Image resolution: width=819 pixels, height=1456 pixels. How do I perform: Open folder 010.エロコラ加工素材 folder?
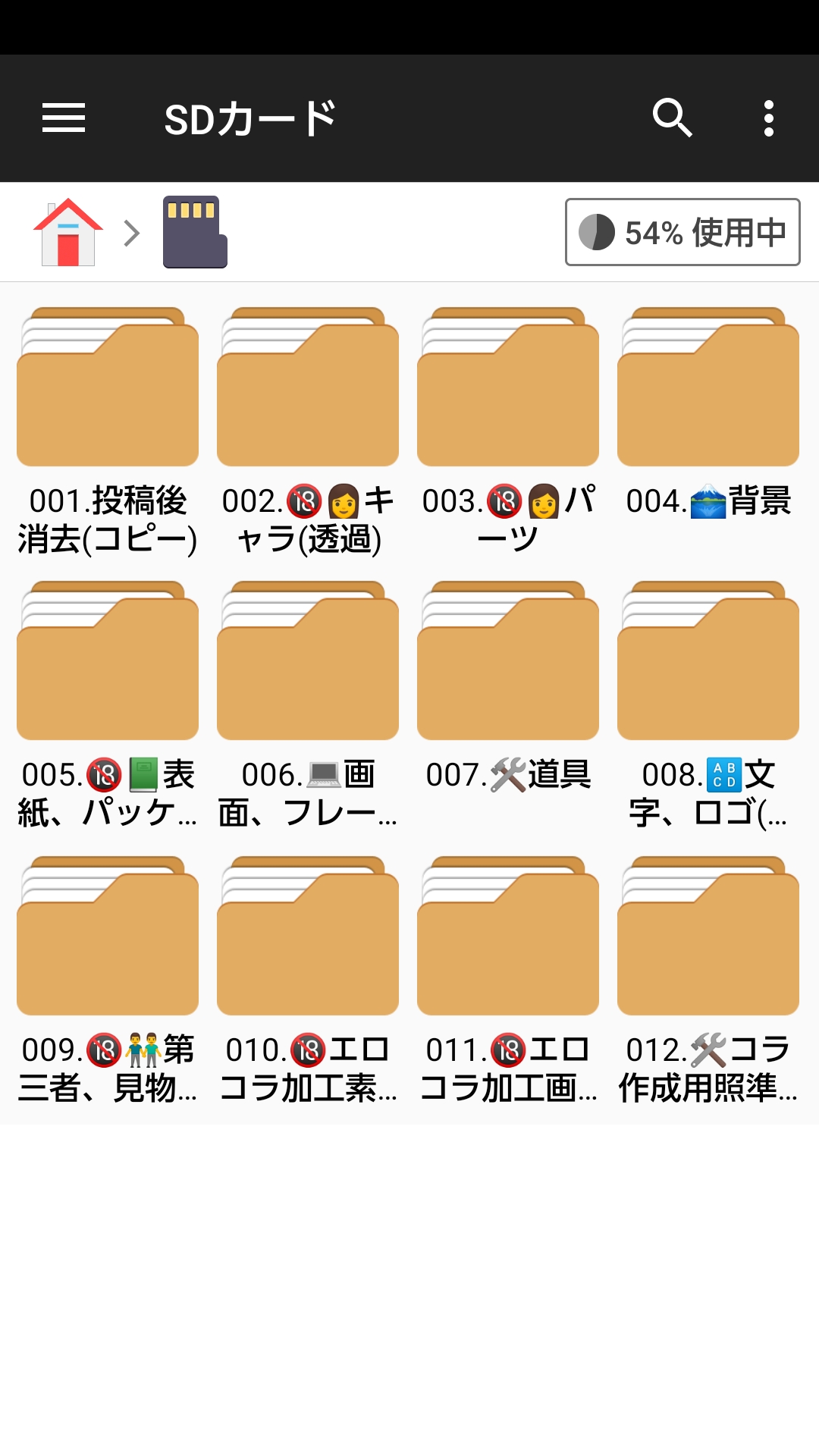(306, 939)
